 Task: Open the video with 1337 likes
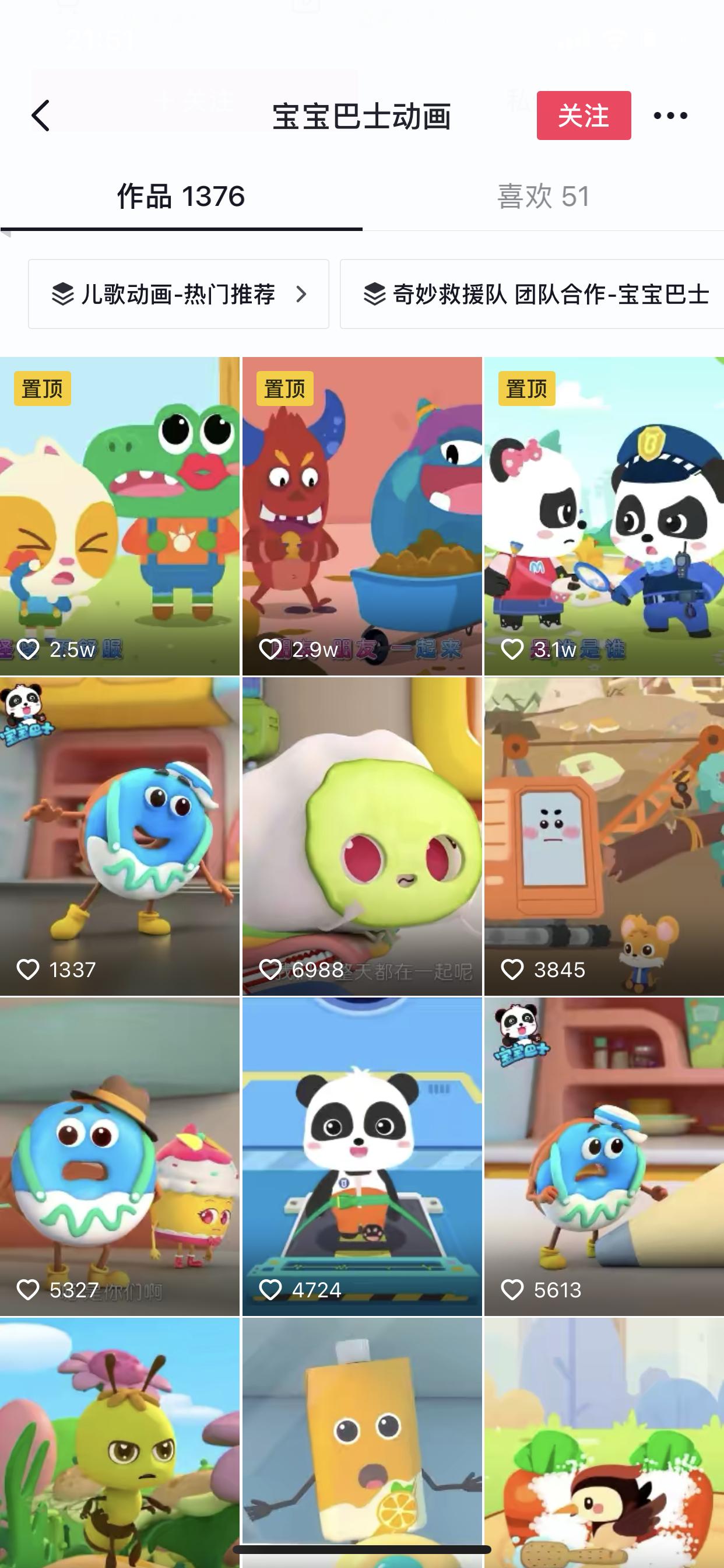coord(120,836)
